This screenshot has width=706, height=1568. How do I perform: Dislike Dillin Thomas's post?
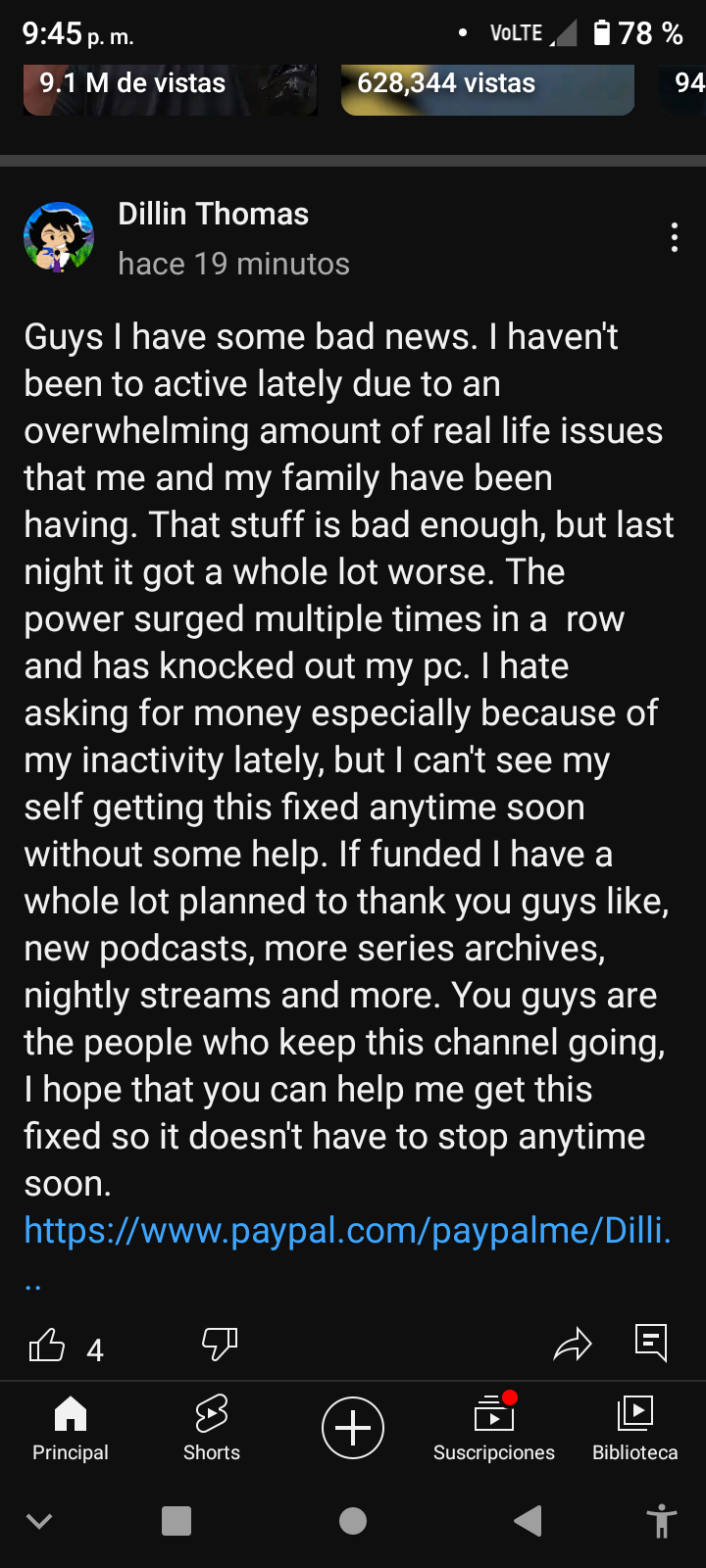click(x=220, y=1344)
